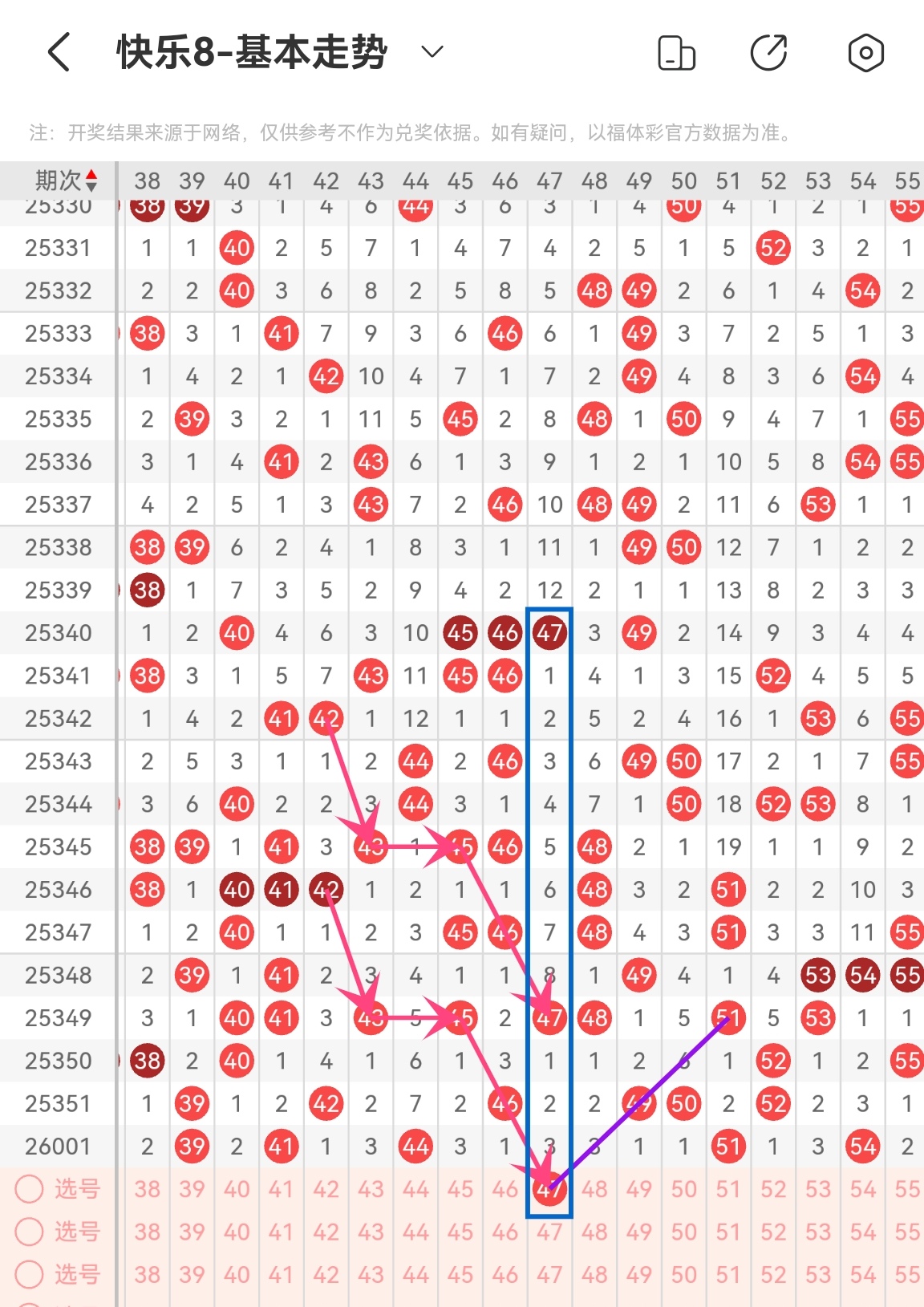Deselect the highlighted 47 in the 选号 row
Screen dimensions: 924x1307
pyautogui.click(x=549, y=1188)
